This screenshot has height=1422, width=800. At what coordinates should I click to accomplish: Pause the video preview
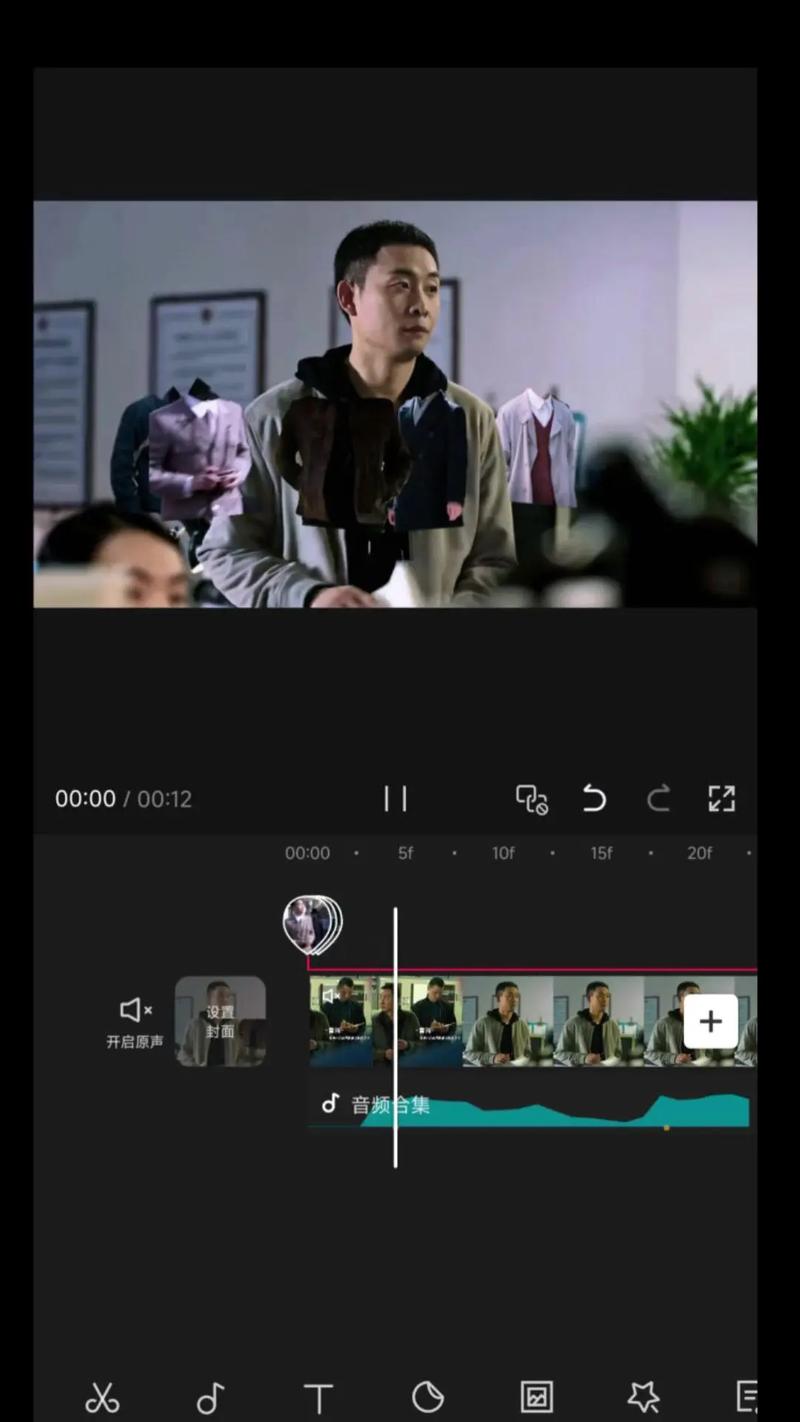point(395,798)
